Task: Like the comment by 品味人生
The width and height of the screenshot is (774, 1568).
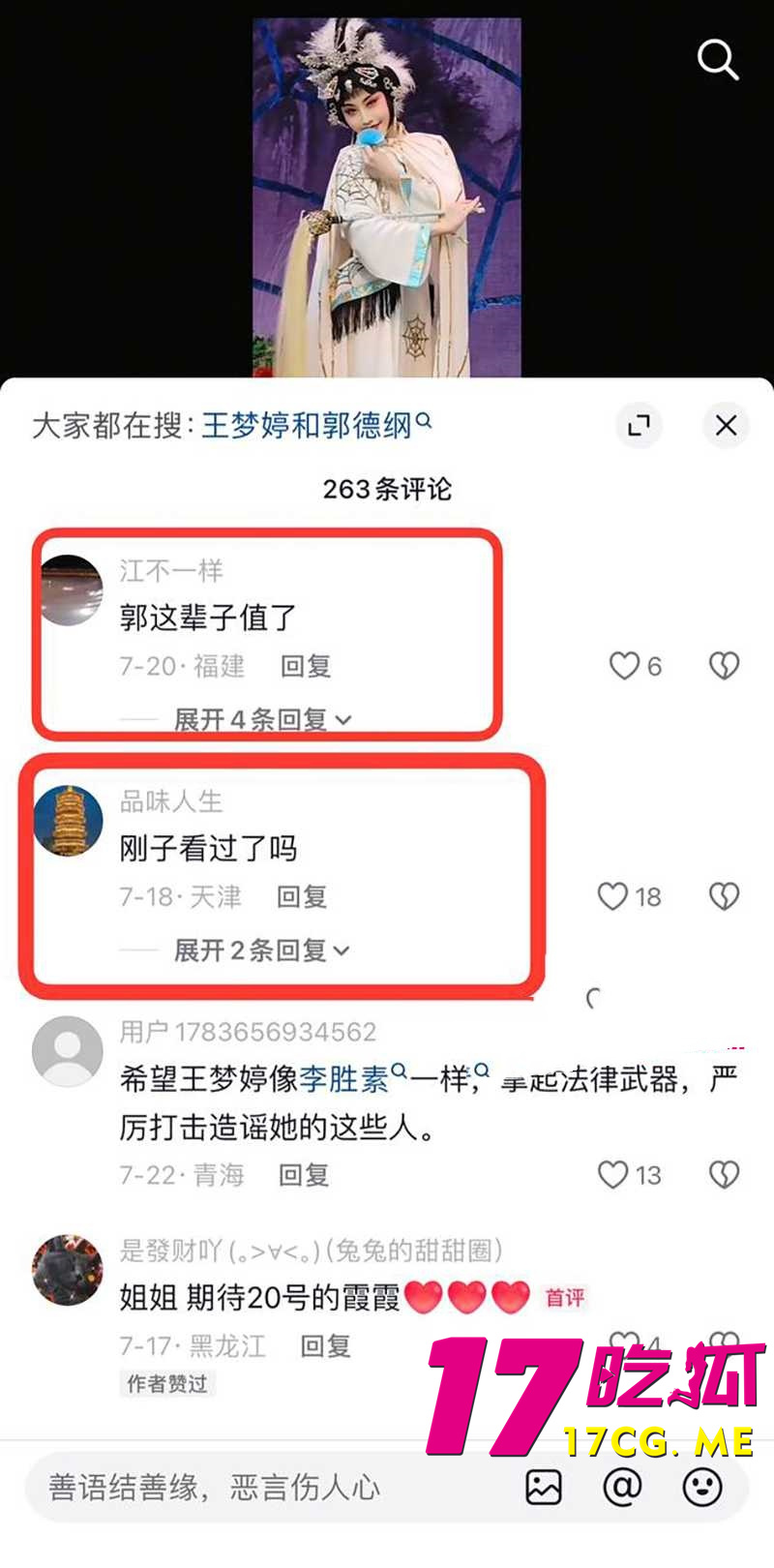Action: (613, 896)
